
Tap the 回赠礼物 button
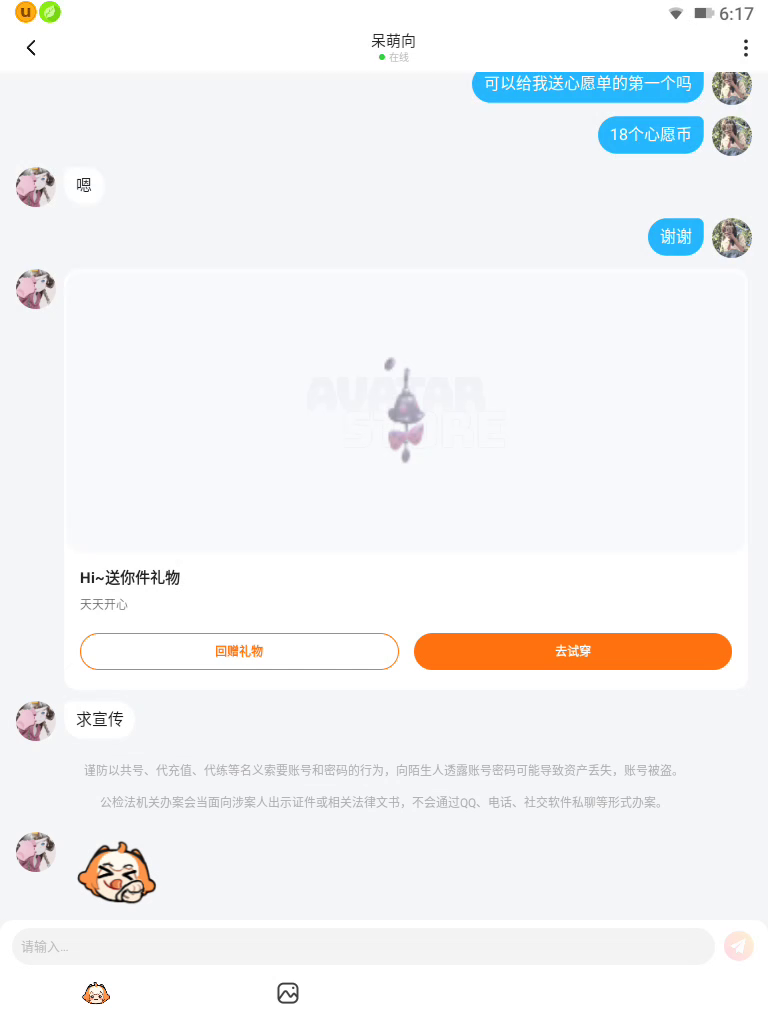tap(239, 651)
